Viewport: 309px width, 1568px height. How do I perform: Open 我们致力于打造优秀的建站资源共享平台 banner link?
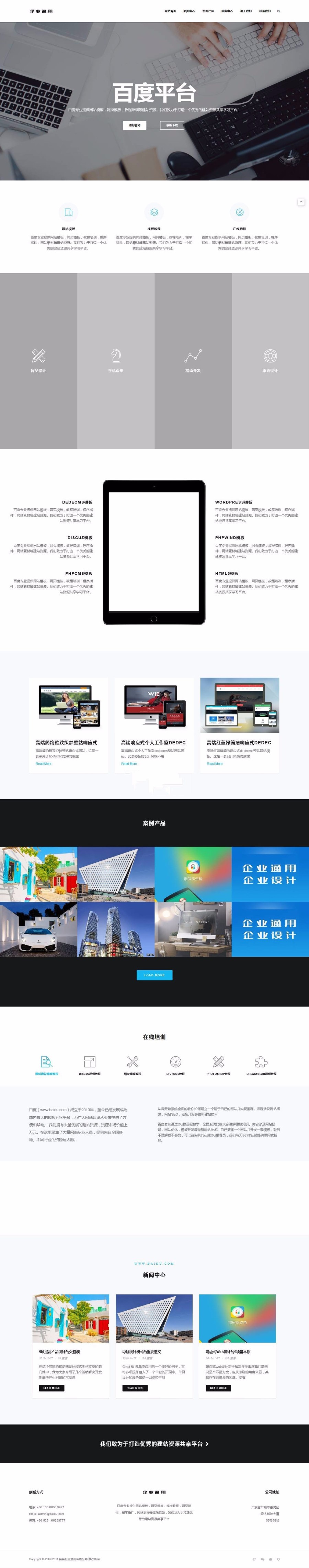pos(154,1443)
